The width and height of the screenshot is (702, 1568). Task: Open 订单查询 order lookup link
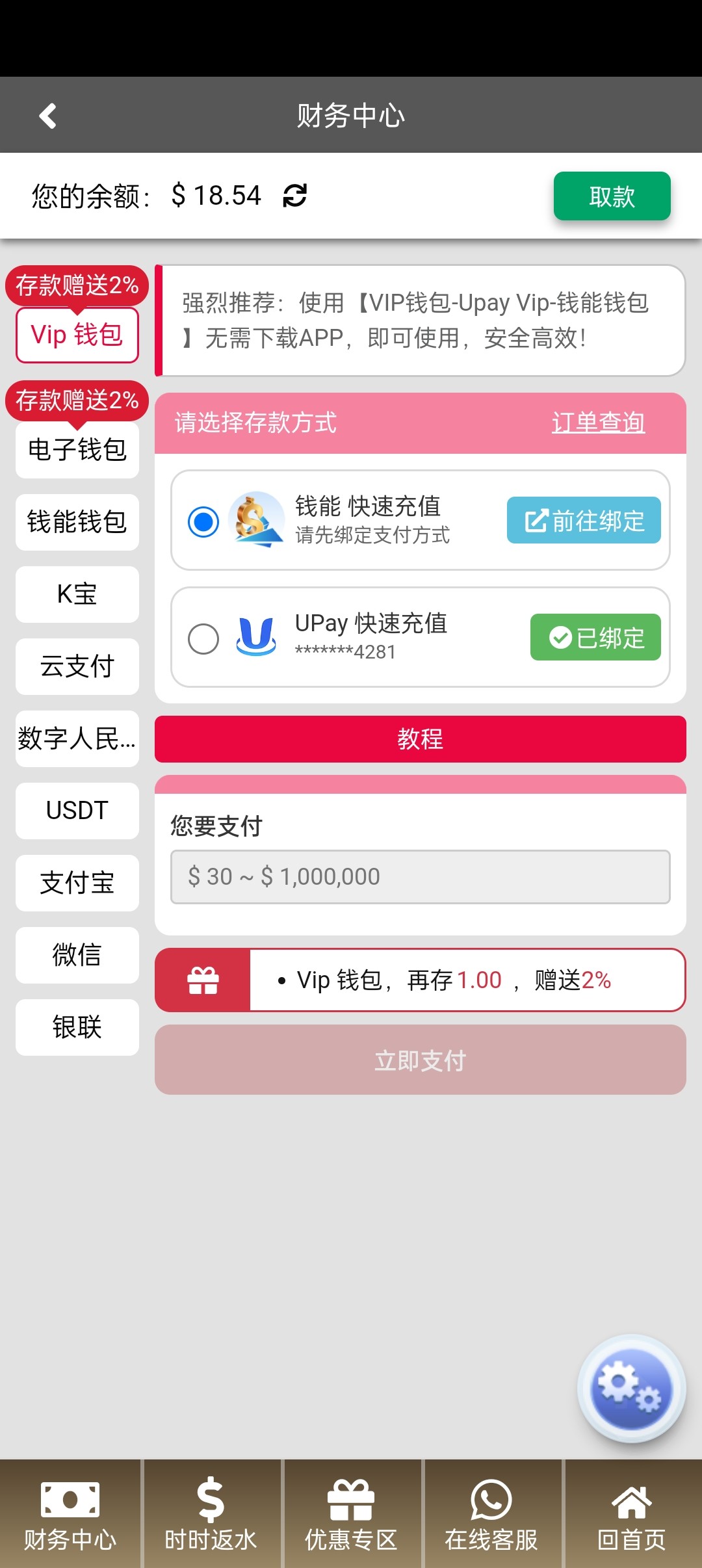point(598,423)
